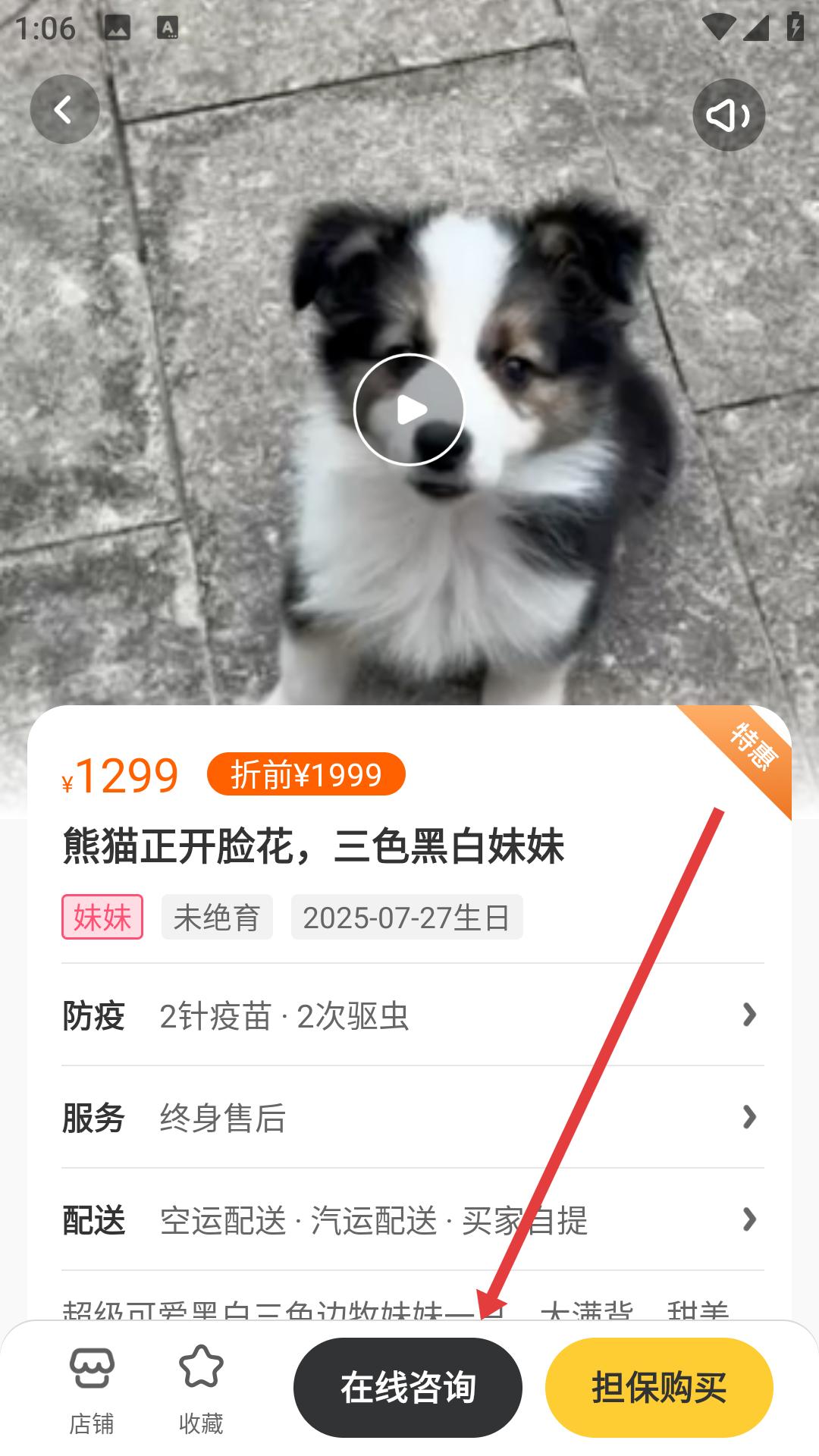
Task: Go back using the arrow icon
Action: coord(64,110)
